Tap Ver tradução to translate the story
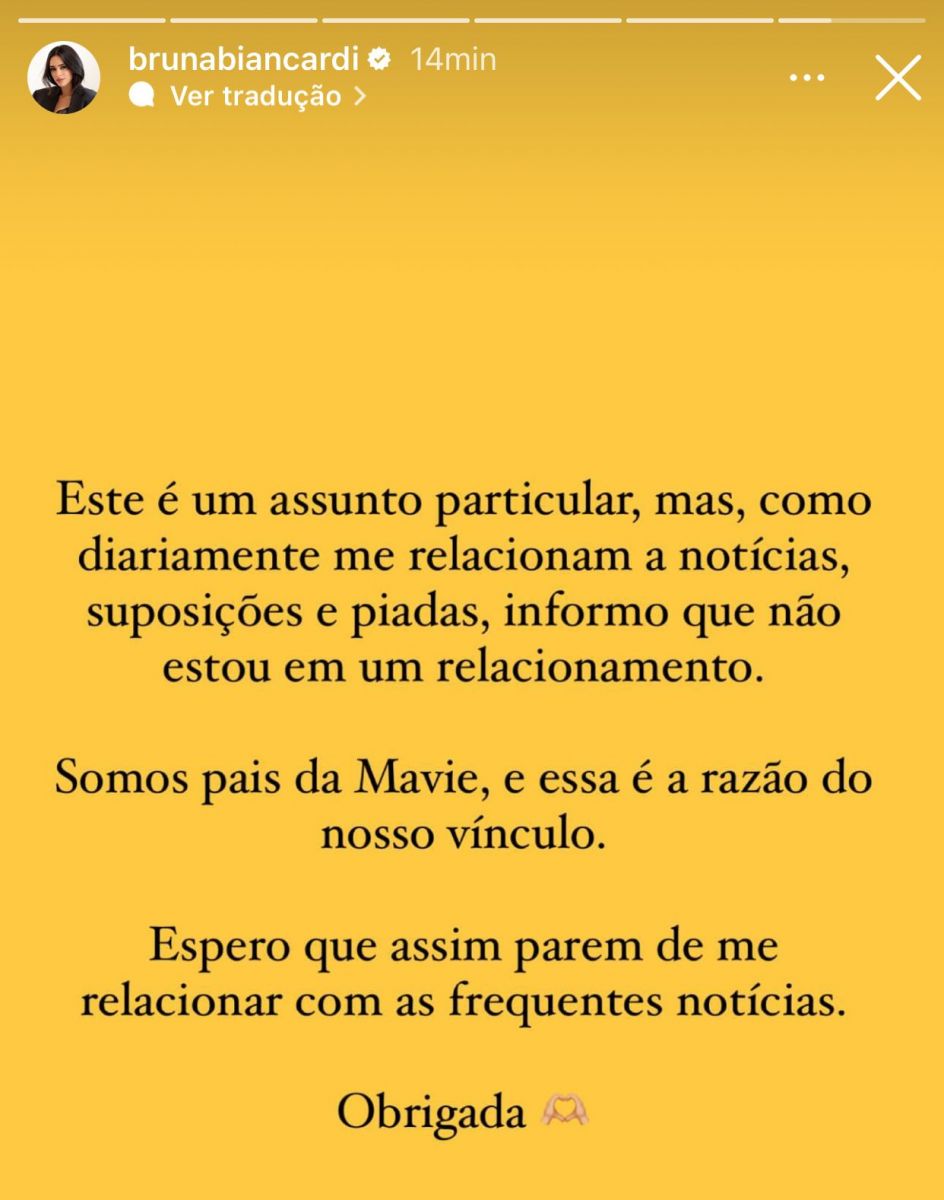Screen dimensions: 944x1200 [x=255, y=98]
